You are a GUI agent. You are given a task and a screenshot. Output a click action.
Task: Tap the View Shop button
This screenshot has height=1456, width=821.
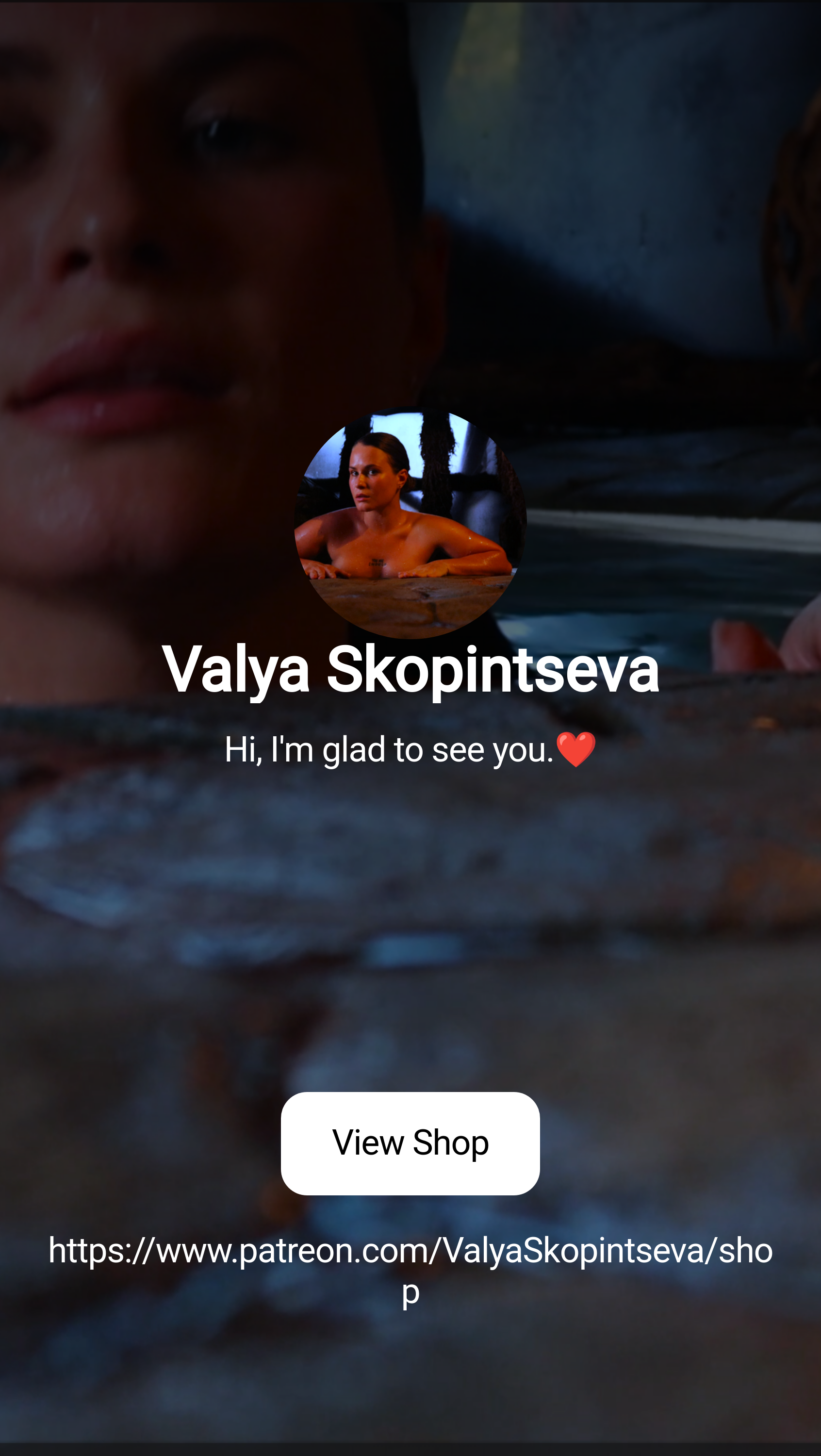click(x=410, y=1143)
